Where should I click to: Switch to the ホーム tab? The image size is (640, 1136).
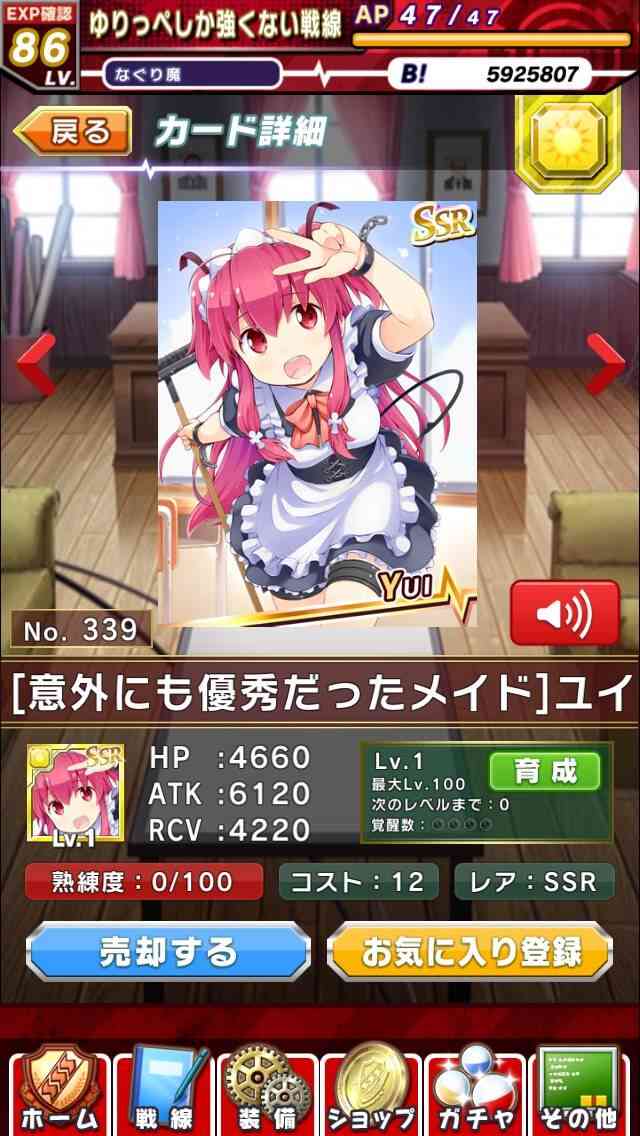58,1090
